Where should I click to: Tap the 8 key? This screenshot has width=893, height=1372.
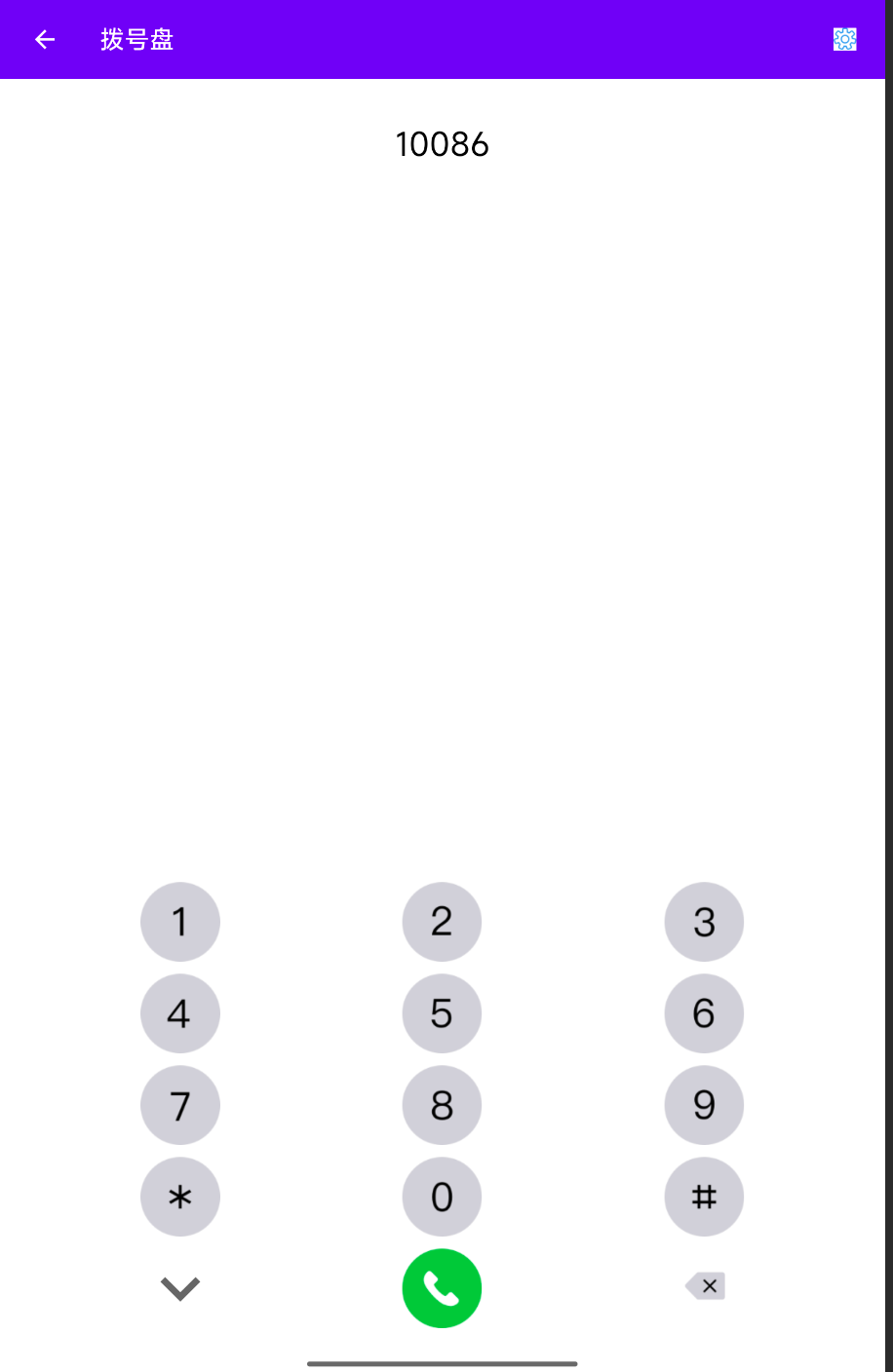pyautogui.click(x=442, y=1105)
